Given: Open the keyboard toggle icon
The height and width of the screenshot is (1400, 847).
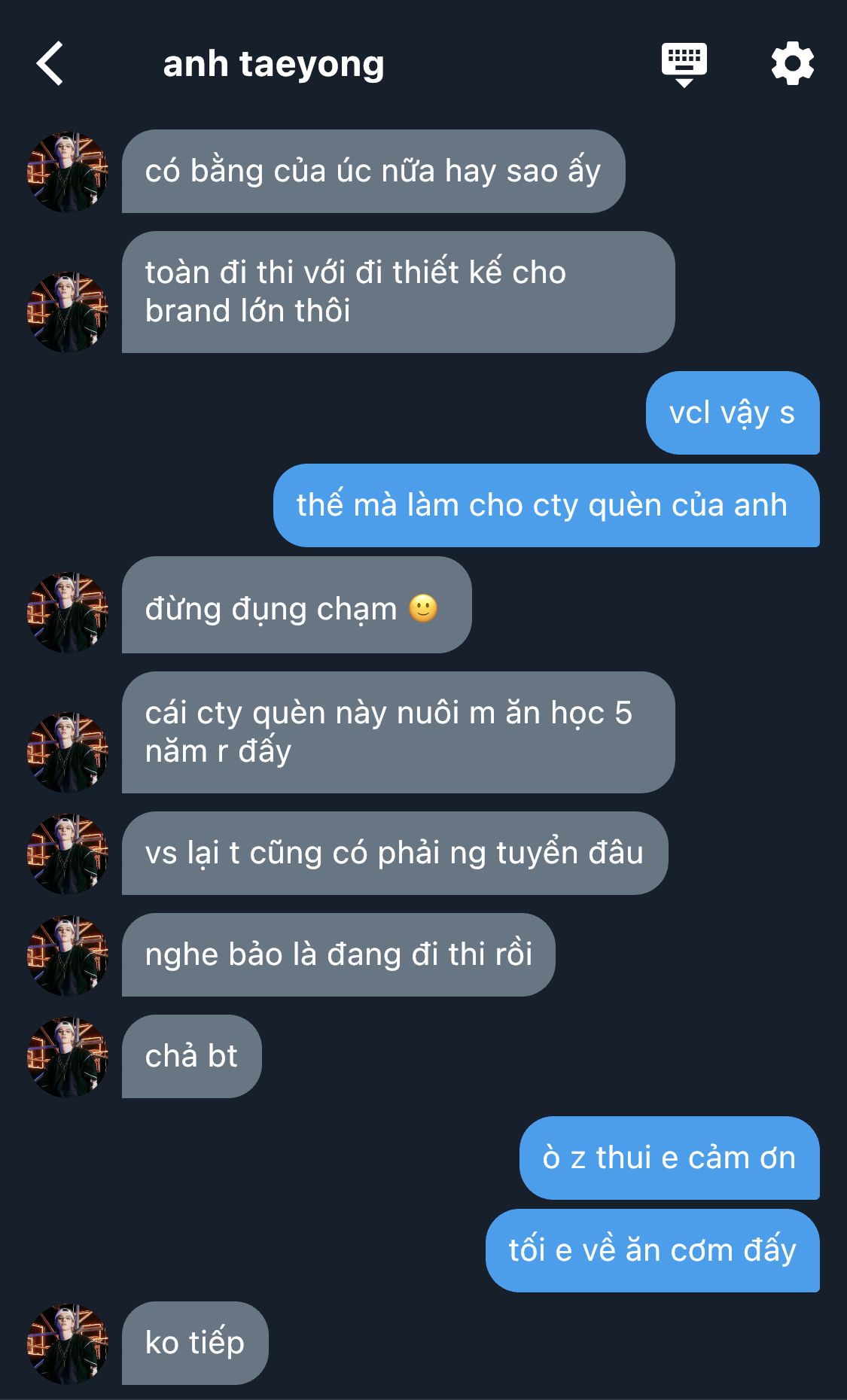Looking at the screenshot, I should (x=684, y=65).
